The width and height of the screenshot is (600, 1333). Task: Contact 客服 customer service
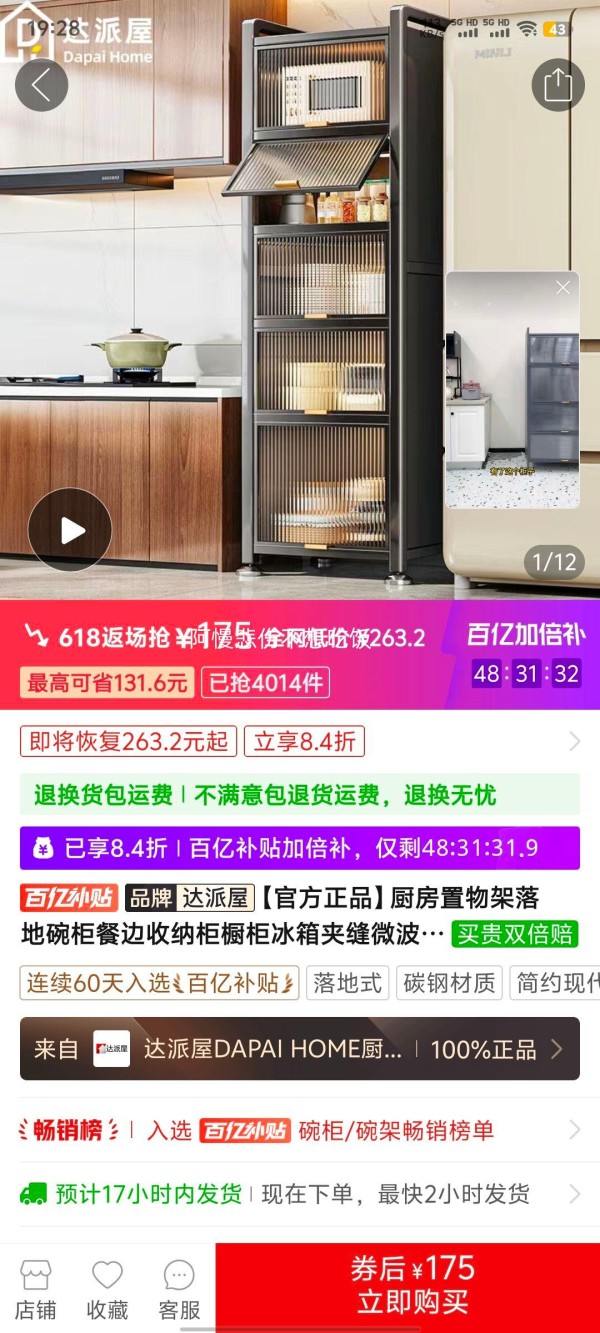point(179,1289)
